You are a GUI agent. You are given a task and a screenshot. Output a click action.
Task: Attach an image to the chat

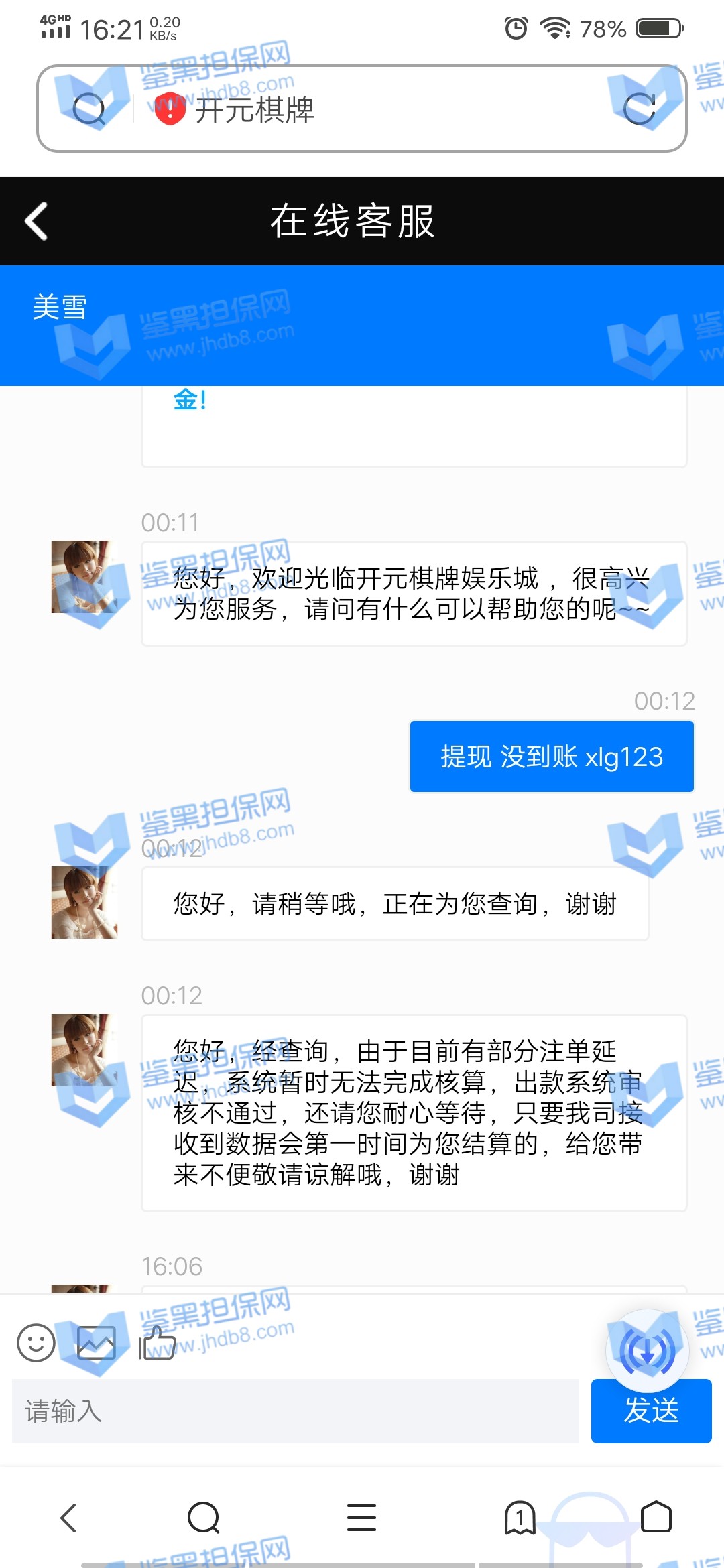[97, 1343]
